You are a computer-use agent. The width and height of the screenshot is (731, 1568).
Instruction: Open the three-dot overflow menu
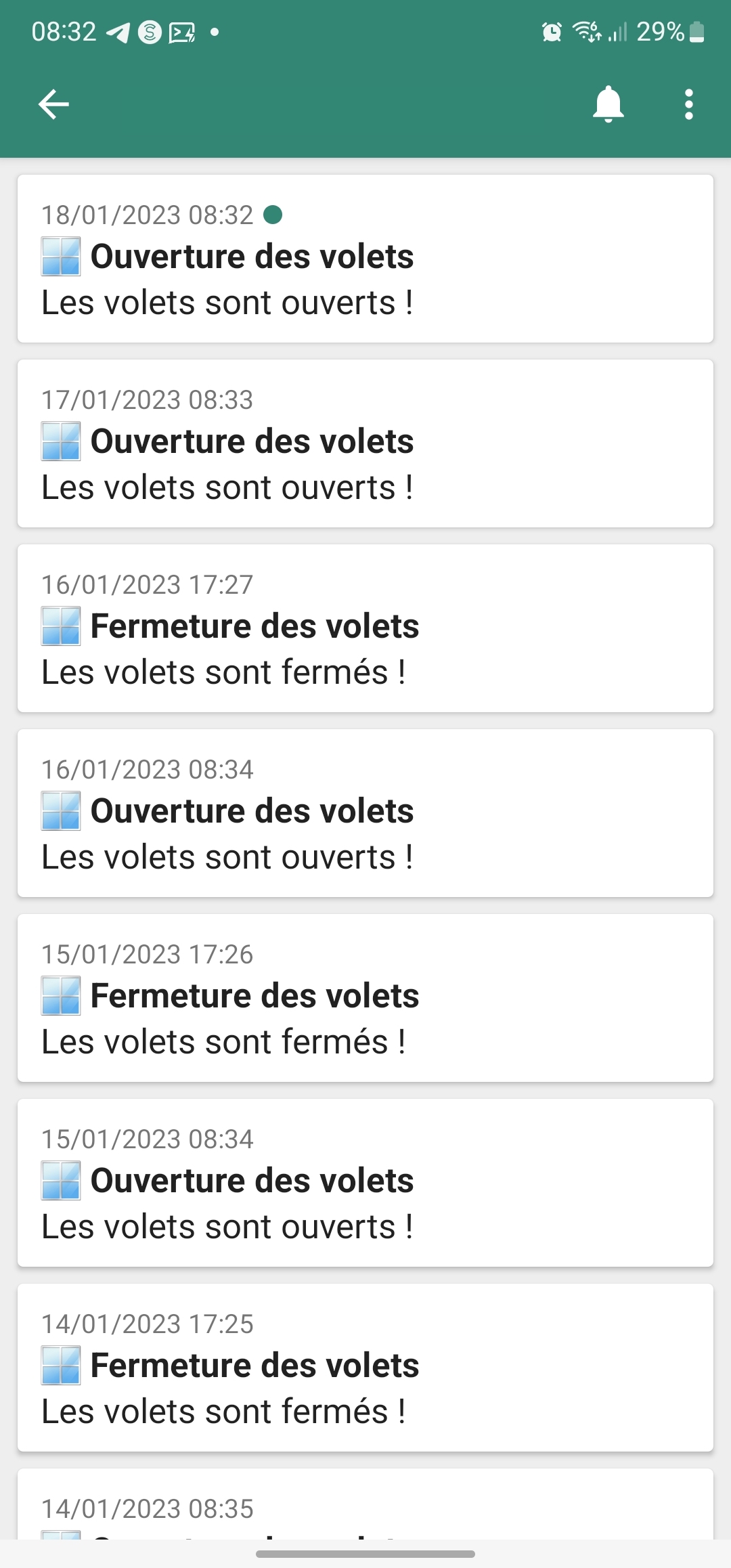click(x=688, y=104)
